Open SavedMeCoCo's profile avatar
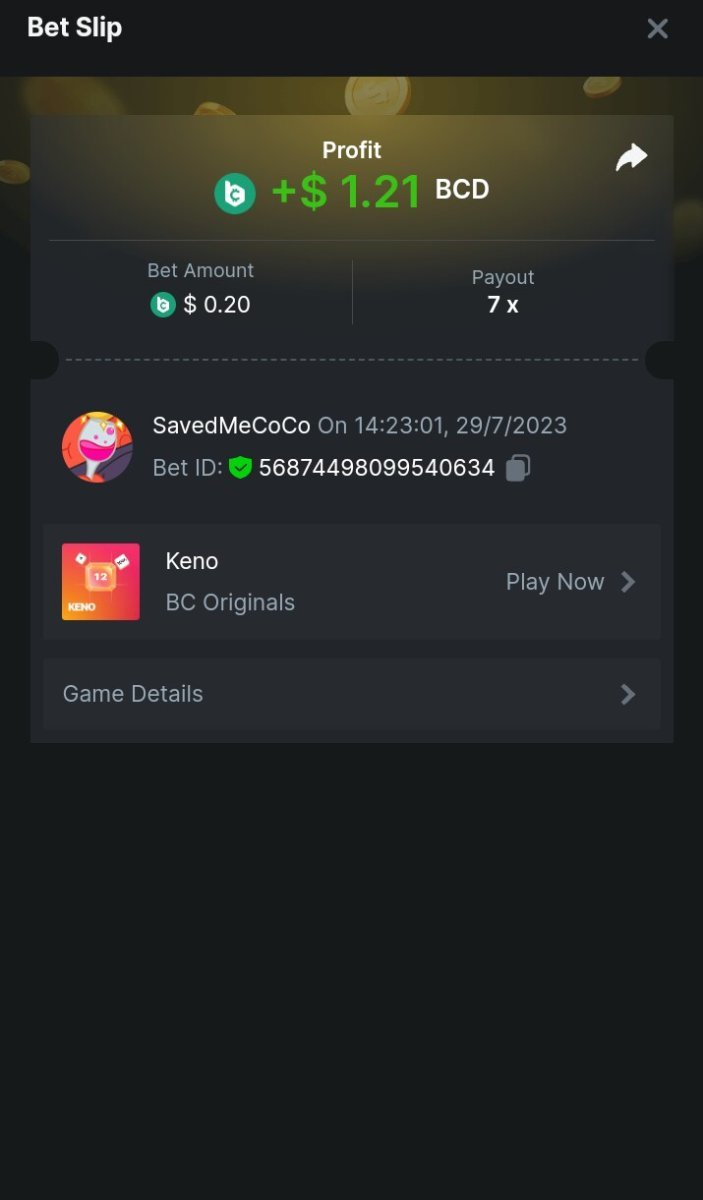The height and width of the screenshot is (1200, 703). click(x=97, y=447)
